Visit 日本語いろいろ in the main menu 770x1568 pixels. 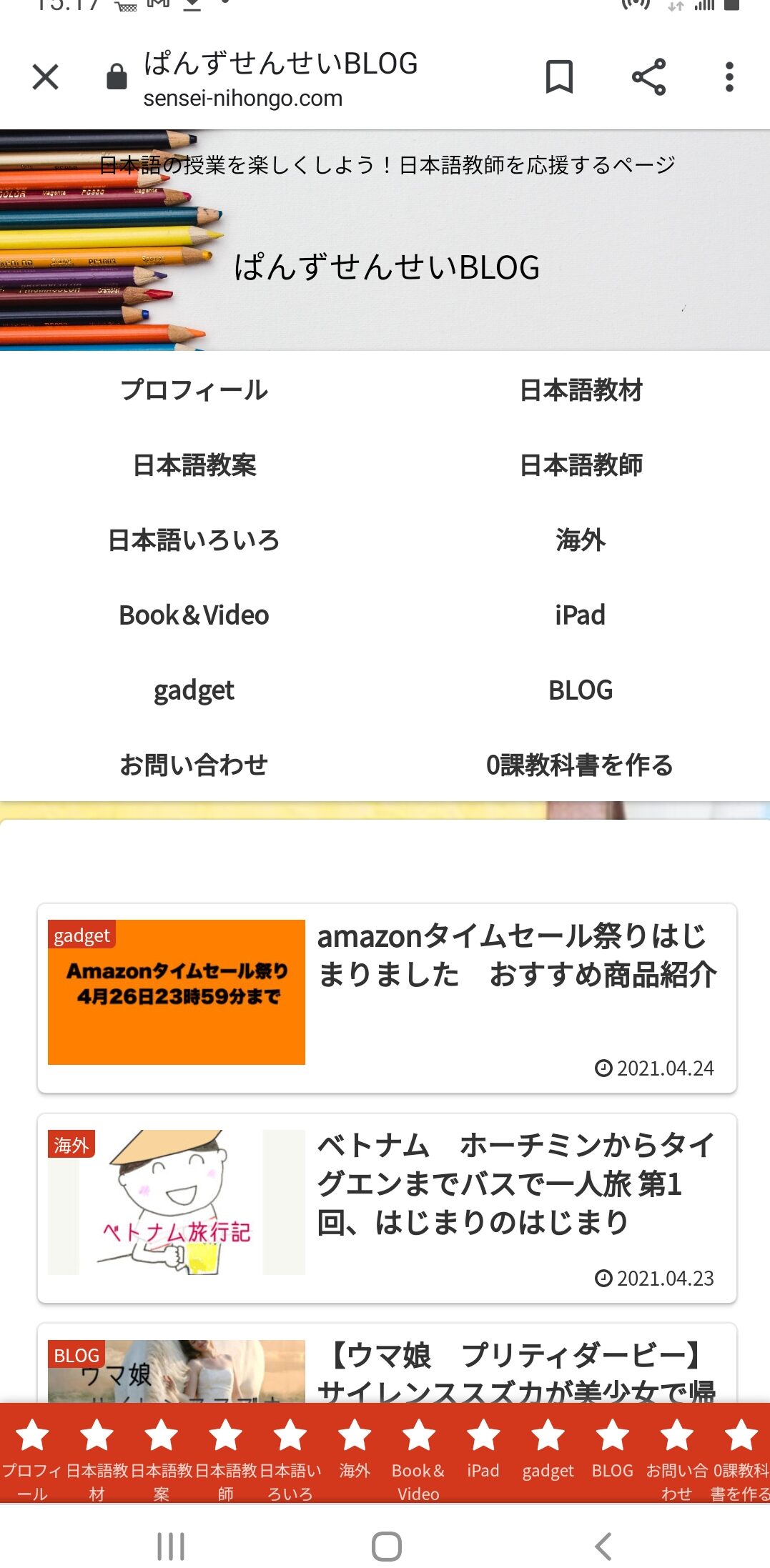(194, 540)
